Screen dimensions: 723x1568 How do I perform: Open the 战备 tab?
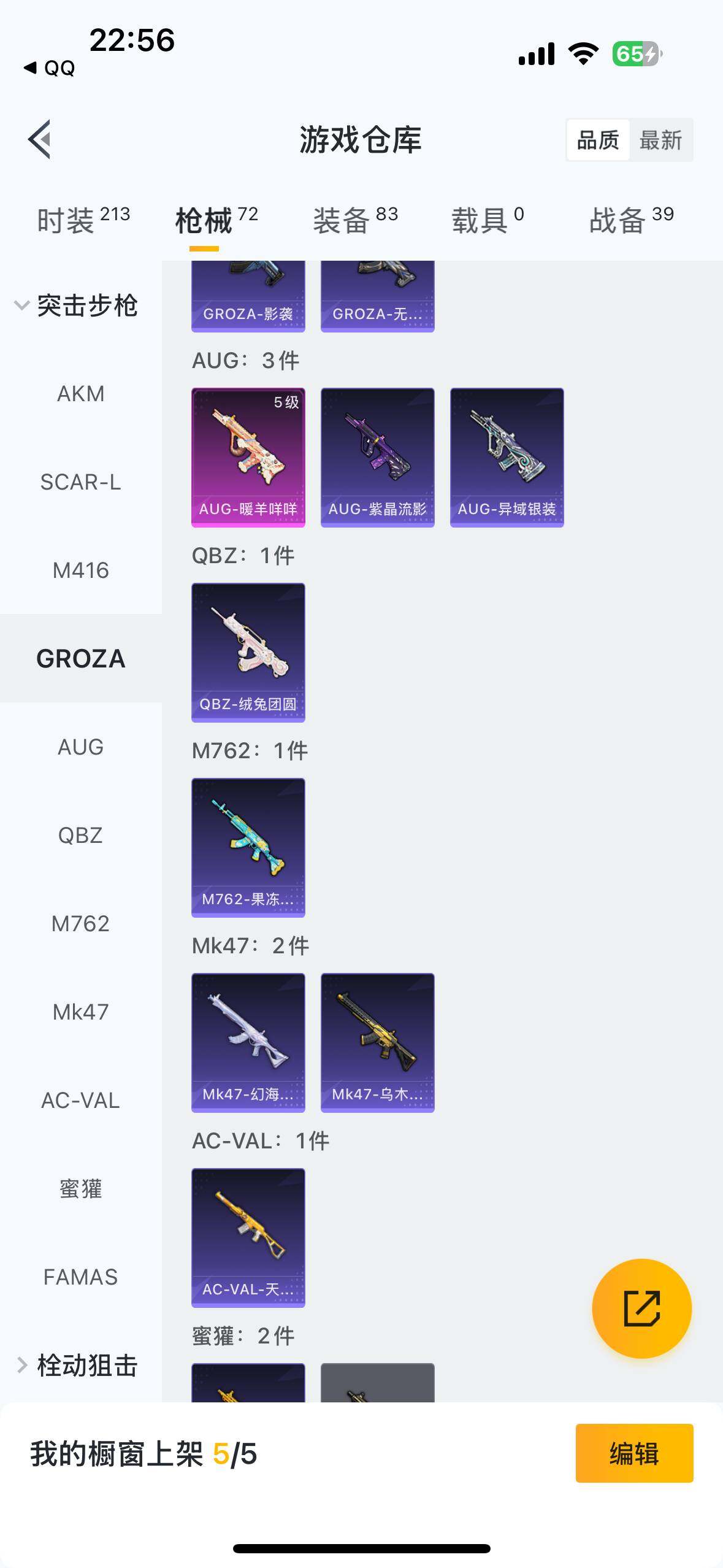pyautogui.click(x=631, y=220)
